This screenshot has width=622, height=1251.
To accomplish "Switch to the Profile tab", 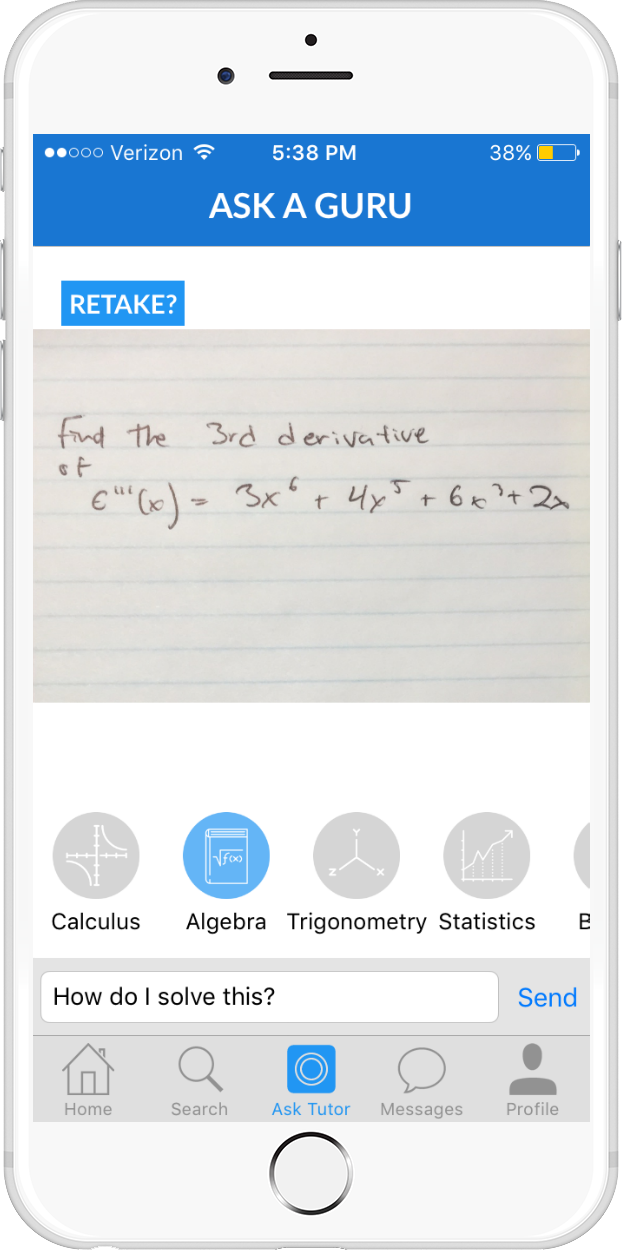I will (532, 1080).
